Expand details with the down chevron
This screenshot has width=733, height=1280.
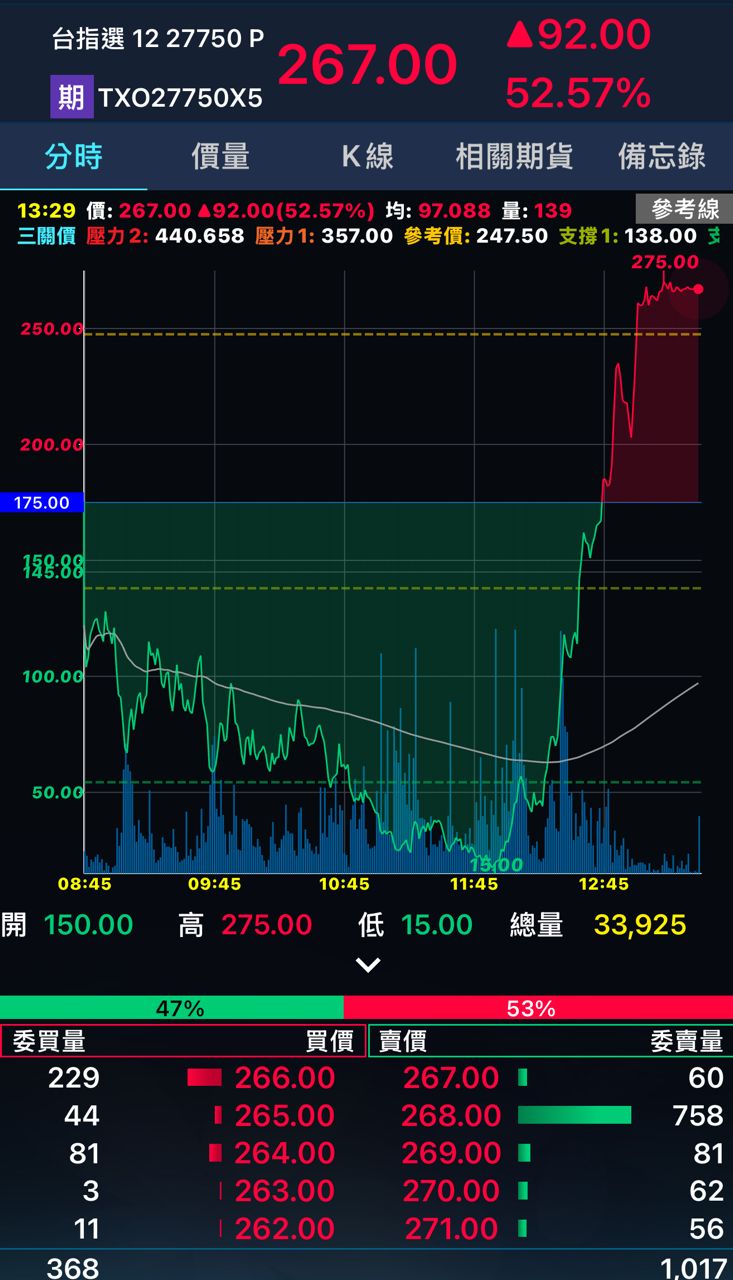click(368, 965)
